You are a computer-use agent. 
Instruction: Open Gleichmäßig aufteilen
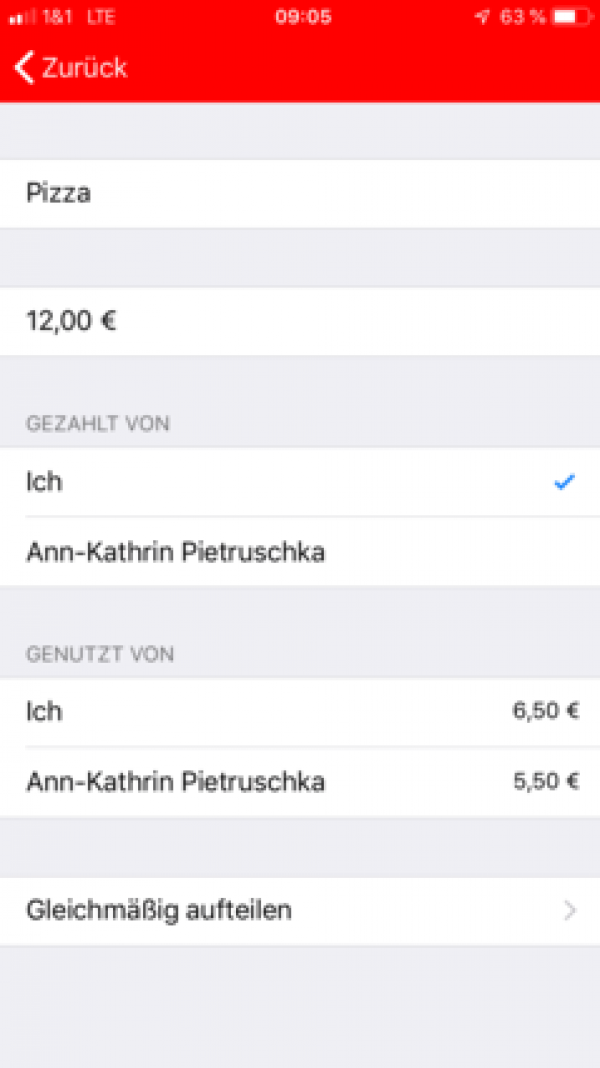point(300,911)
